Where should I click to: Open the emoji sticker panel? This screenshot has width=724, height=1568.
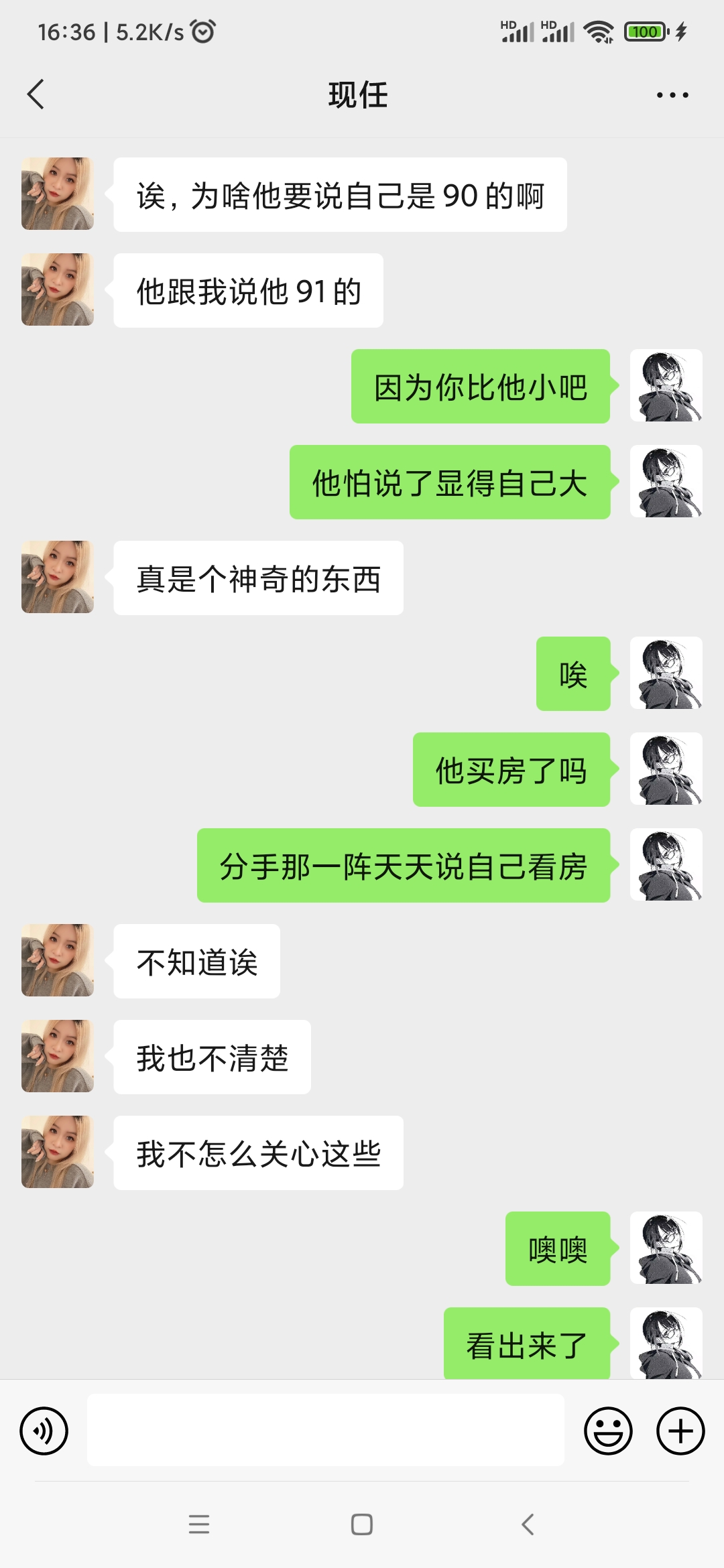click(608, 1431)
